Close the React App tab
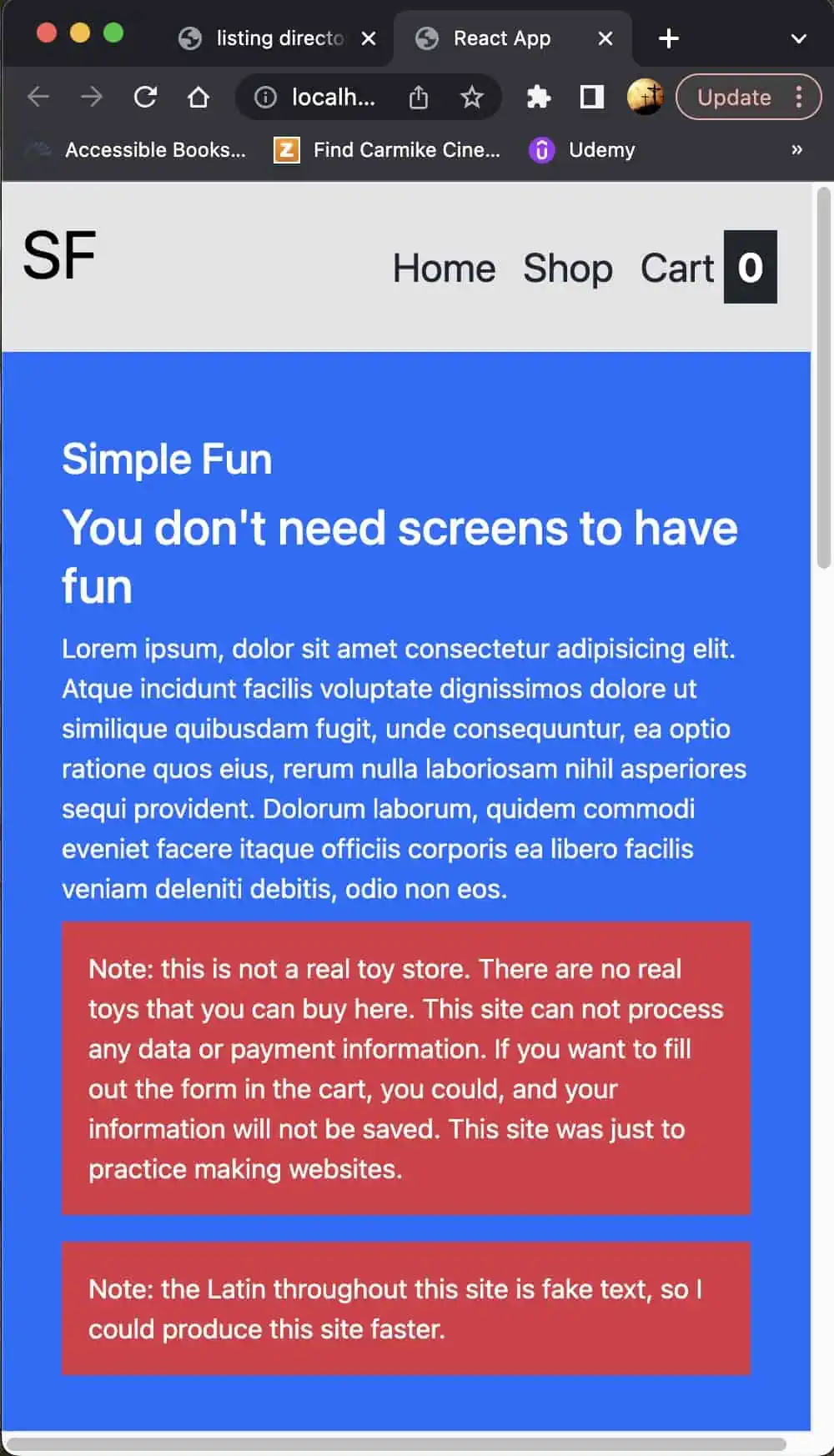834x1456 pixels. pos(605,38)
